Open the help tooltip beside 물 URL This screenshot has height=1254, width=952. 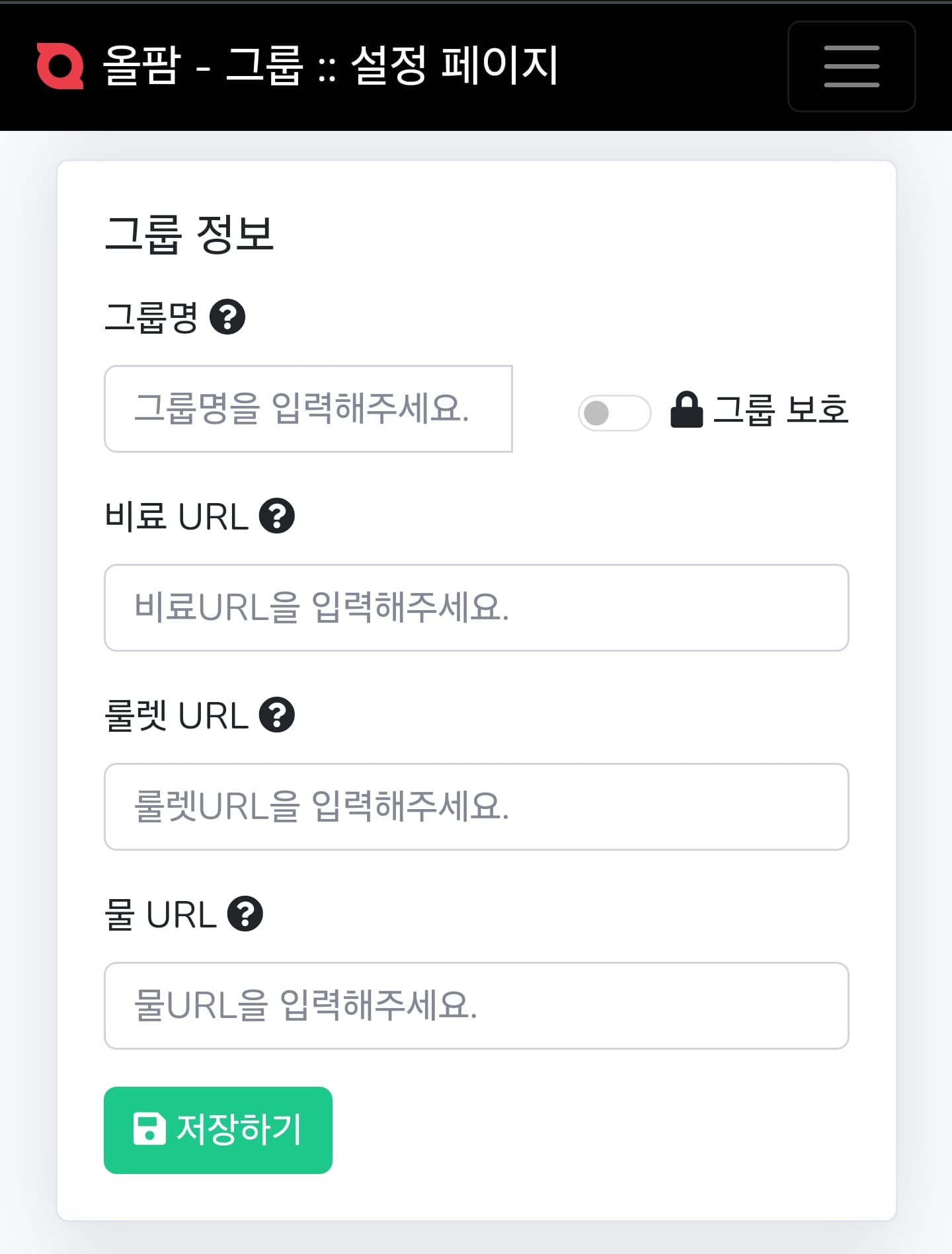coord(245,916)
